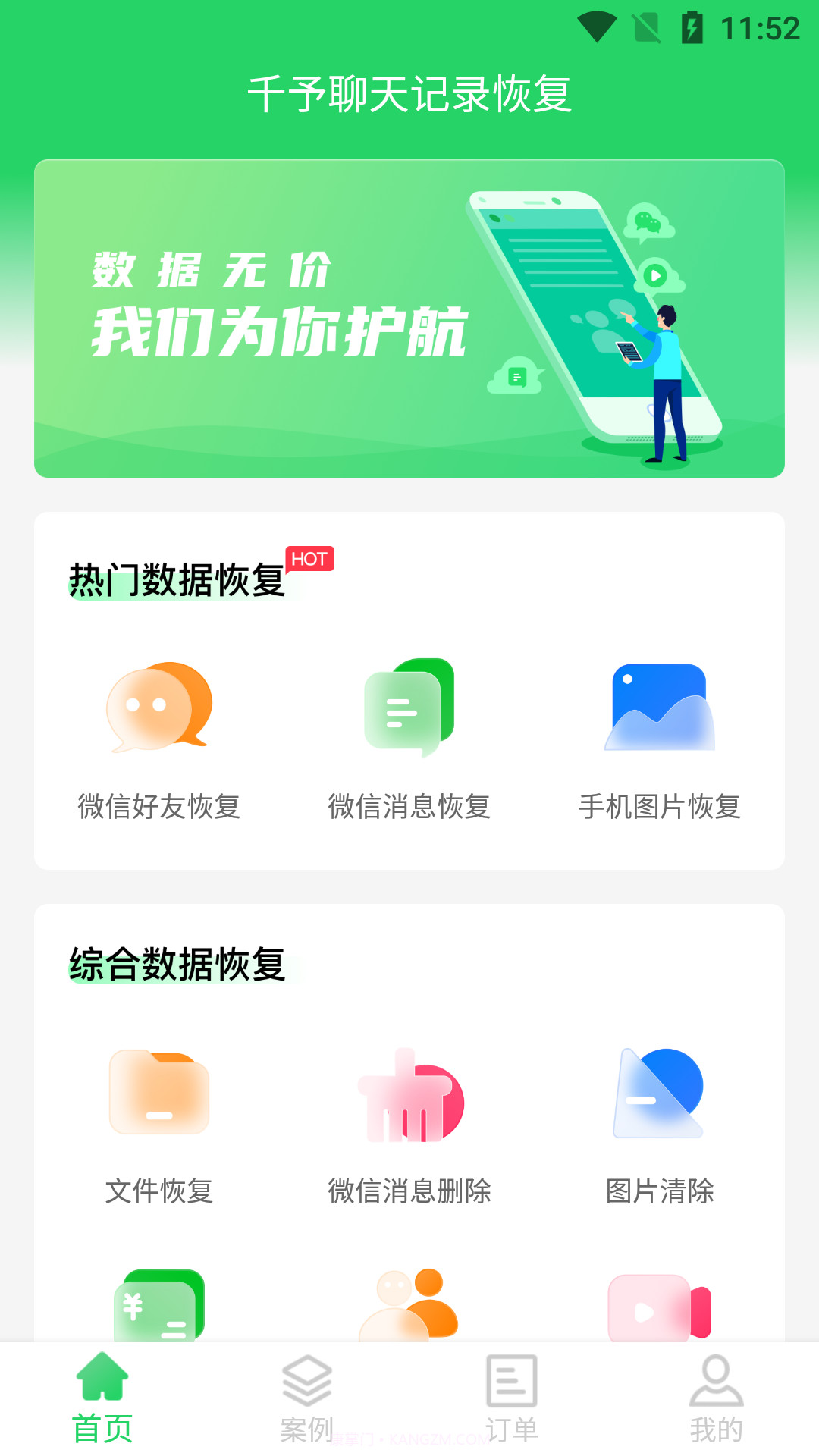Click the 热门数据恢复 section heading

[176, 578]
